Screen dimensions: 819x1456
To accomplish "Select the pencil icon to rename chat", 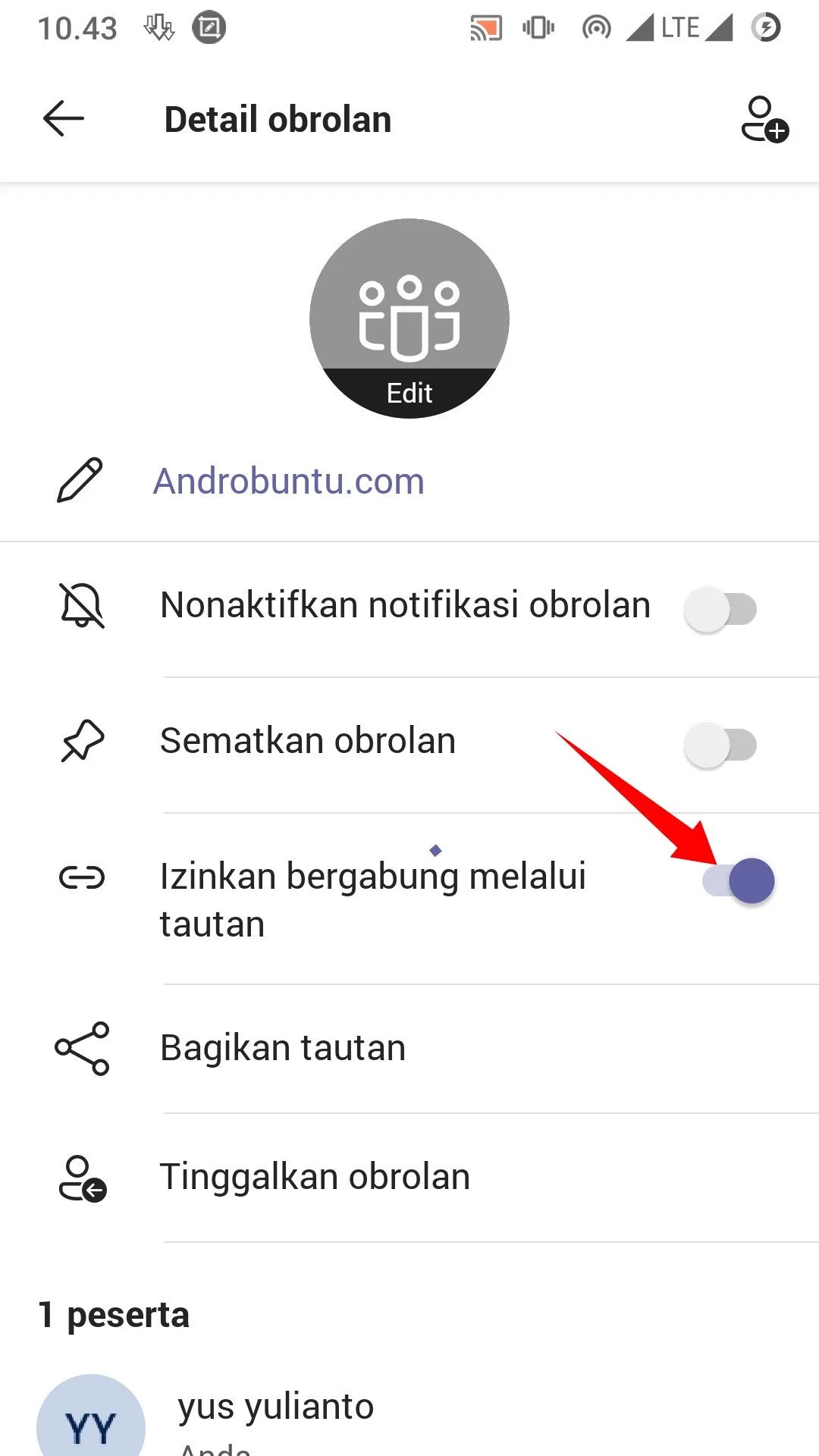I will click(x=81, y=480).
